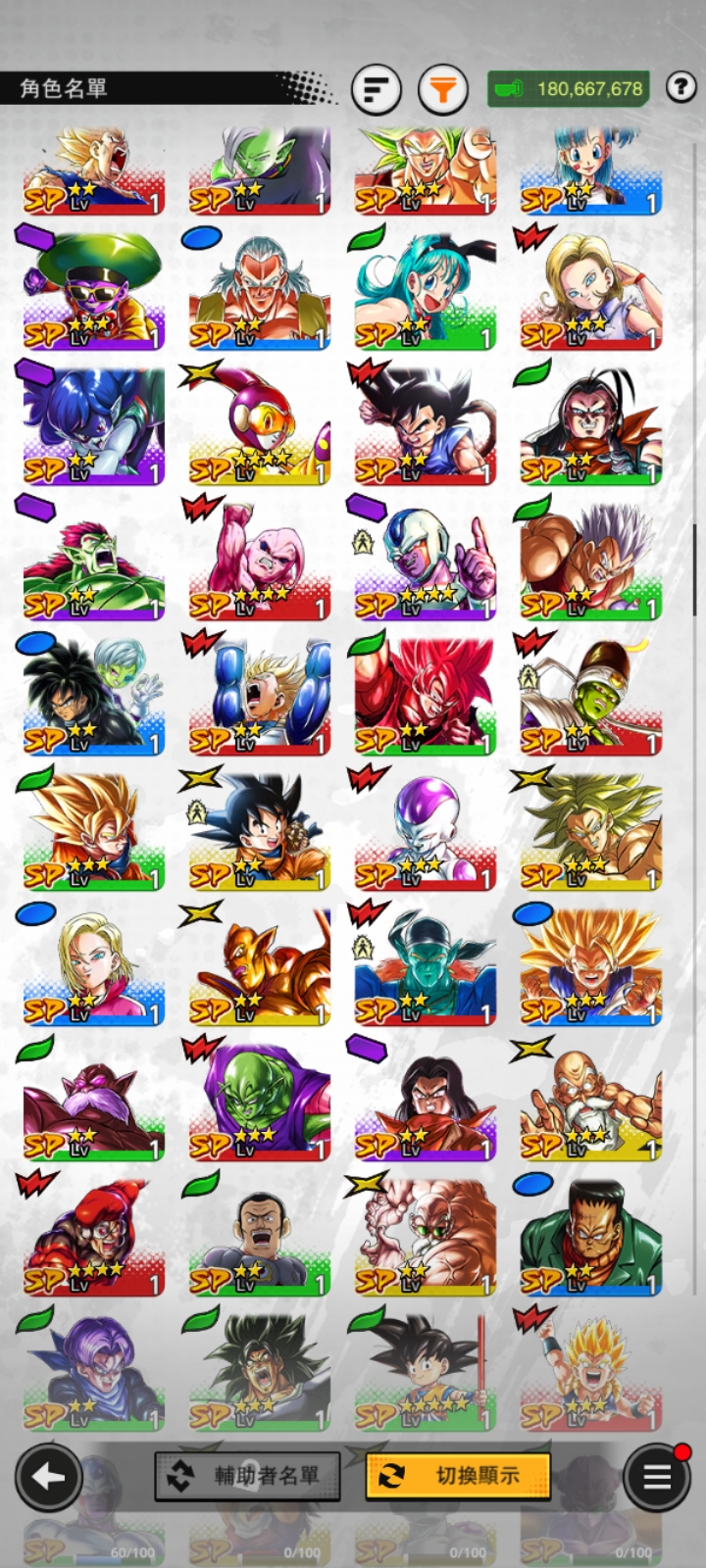Screen dimensions: 706x1568
Task: Open 輔助者名單 supporter list
Action: [248, 1476]
